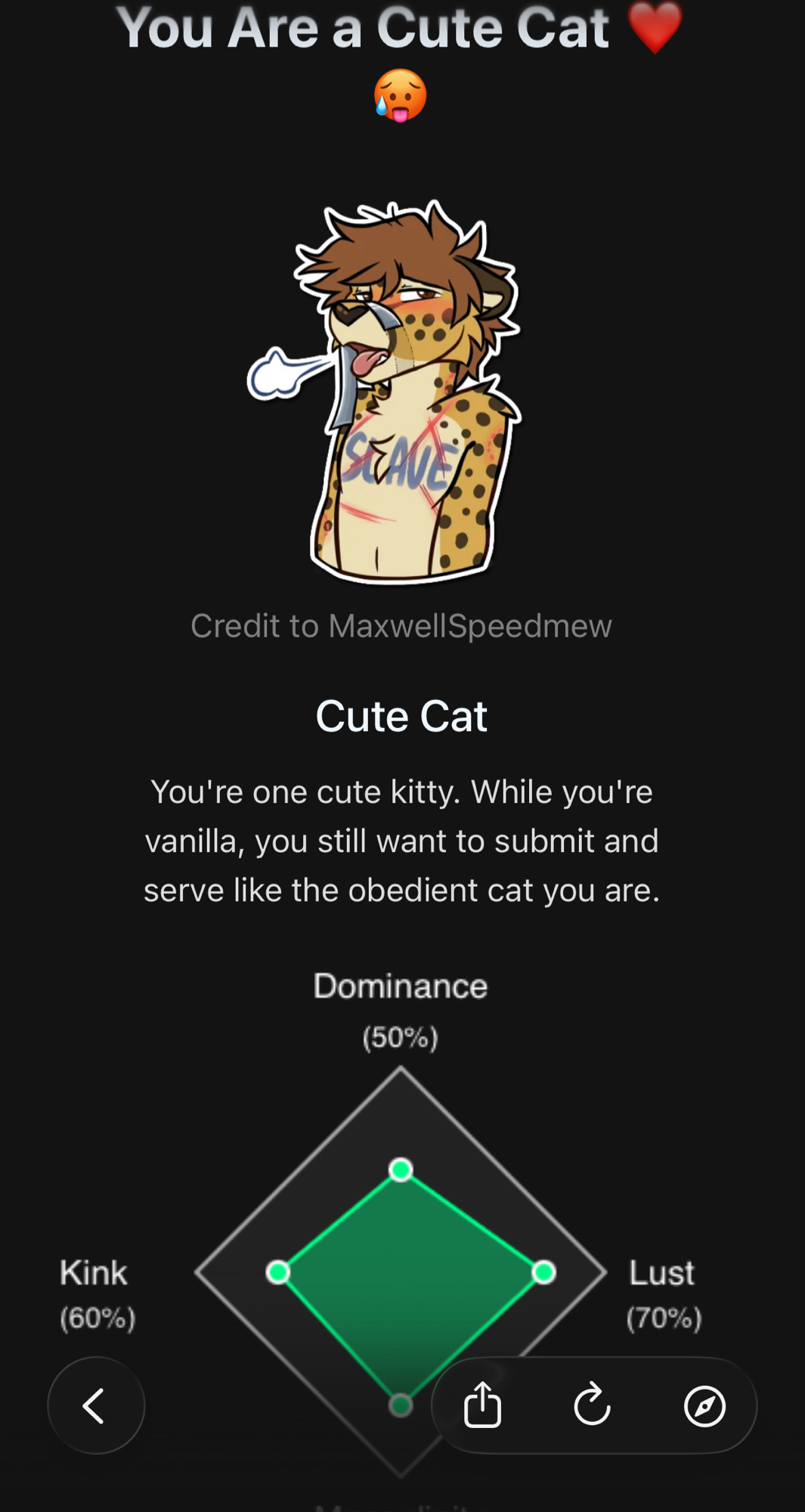Open the compass browser icon
This screenshot has width=805, height=1512.
[704, 1405]
